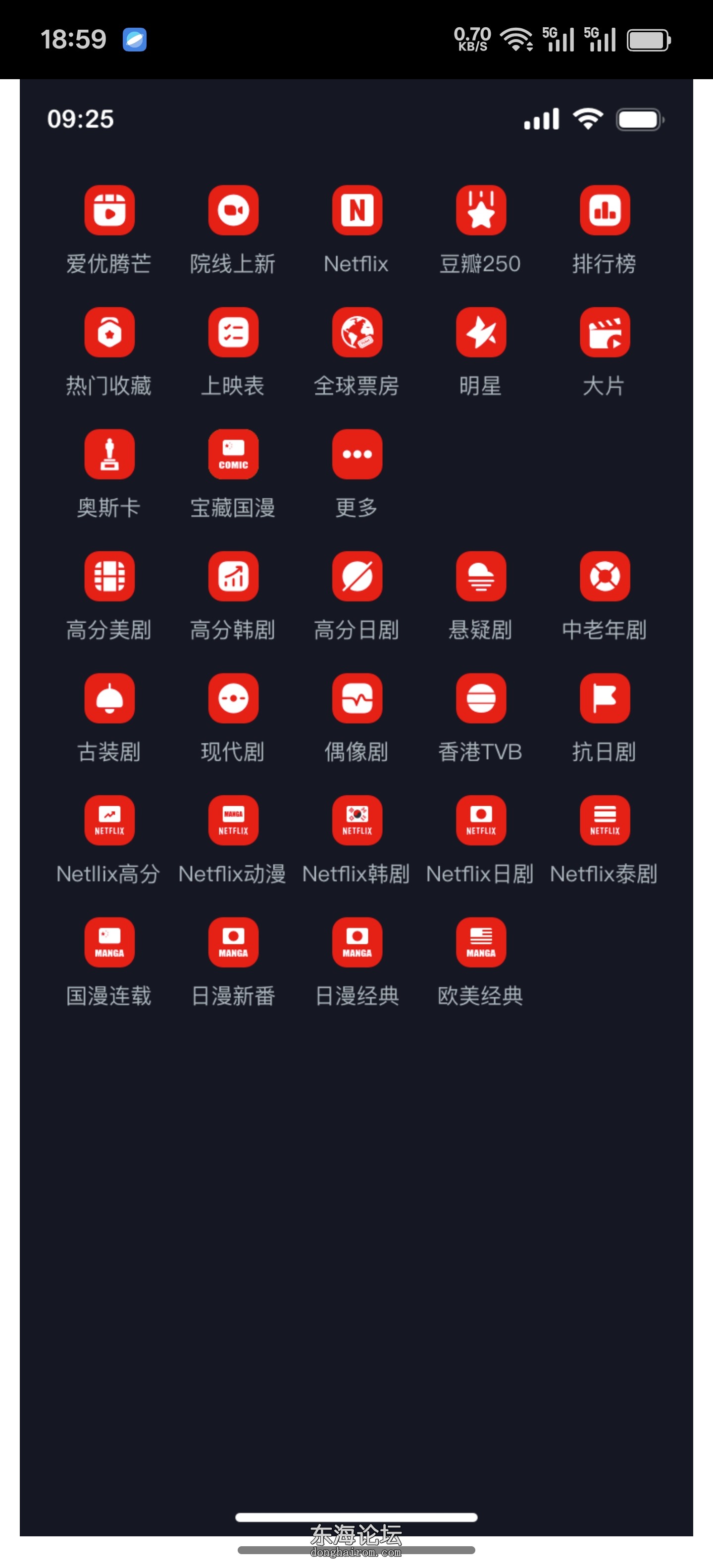Image resolution: width=713 pixels, height=1568 pixels.
Task: Open the 欧美经典 classics section
Action: (481, 942)
